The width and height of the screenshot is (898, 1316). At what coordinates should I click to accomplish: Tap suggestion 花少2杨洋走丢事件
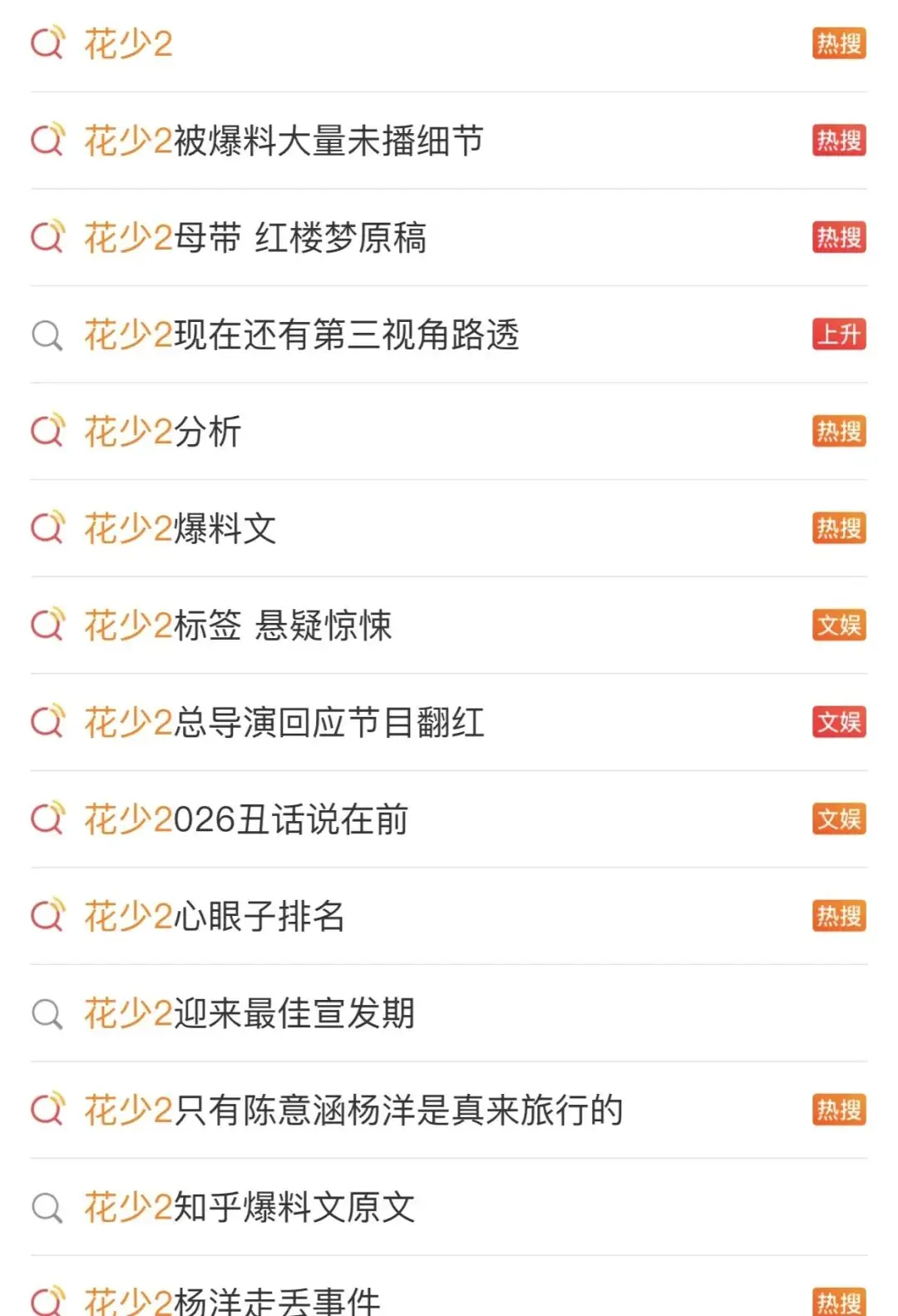click(449, 1287)
